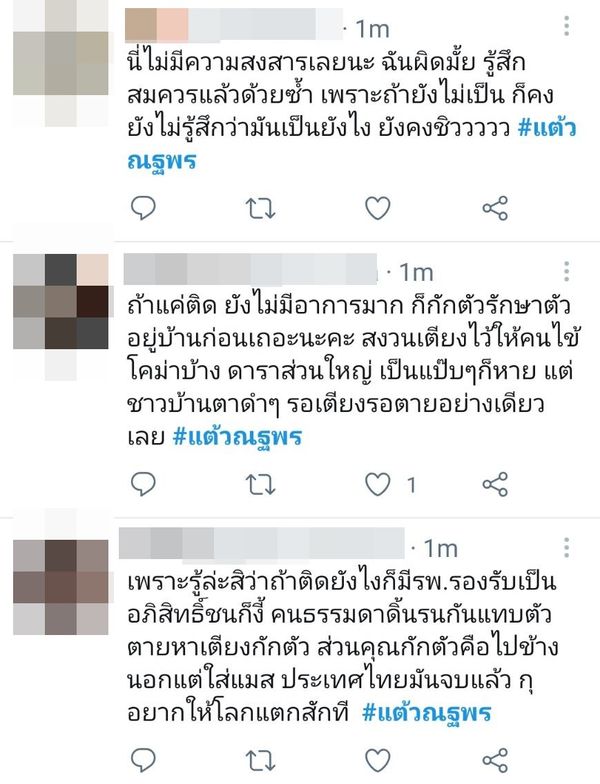Open profile picture of the "ถ้าแค่ติด" tweet author
600x784 pixels.
(62, 301)
